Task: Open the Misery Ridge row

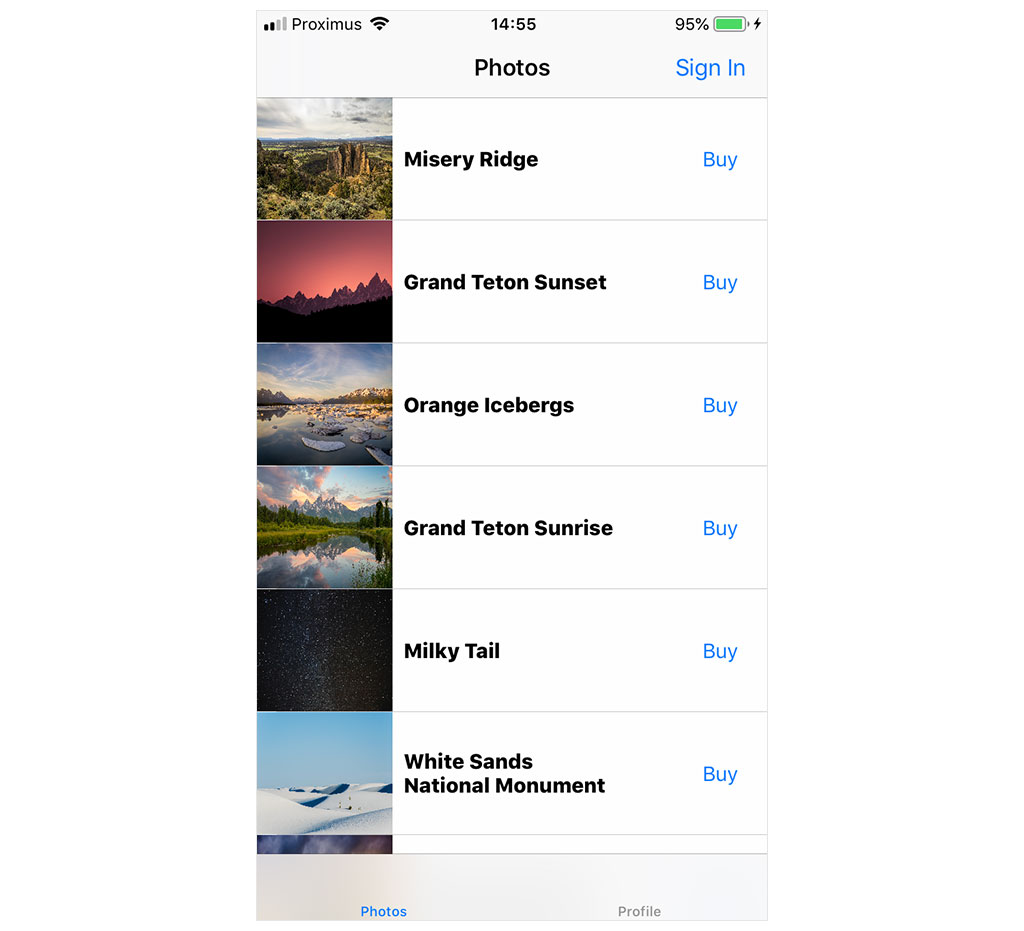Action: pyautogui.click(x=471, y=160)
